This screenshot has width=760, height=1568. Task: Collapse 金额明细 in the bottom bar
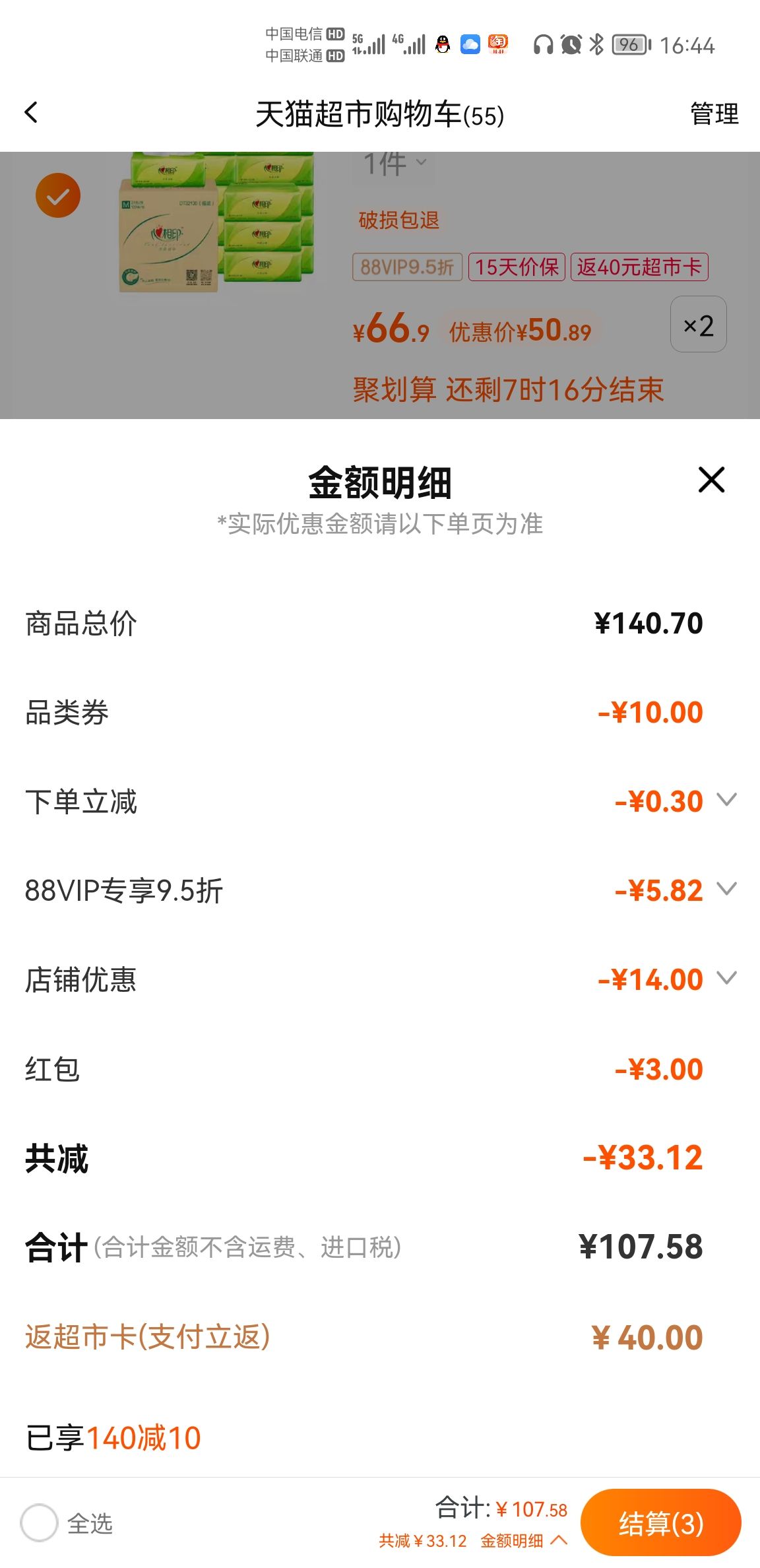tap(524, 1541)
